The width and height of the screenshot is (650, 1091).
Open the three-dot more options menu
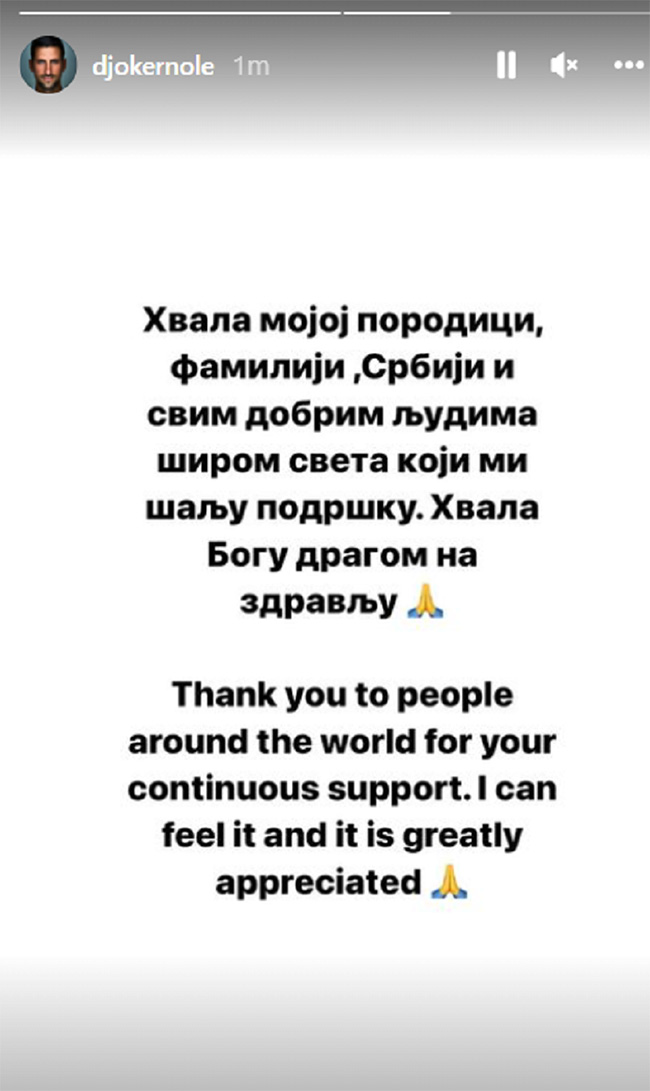tap(627, 67)
